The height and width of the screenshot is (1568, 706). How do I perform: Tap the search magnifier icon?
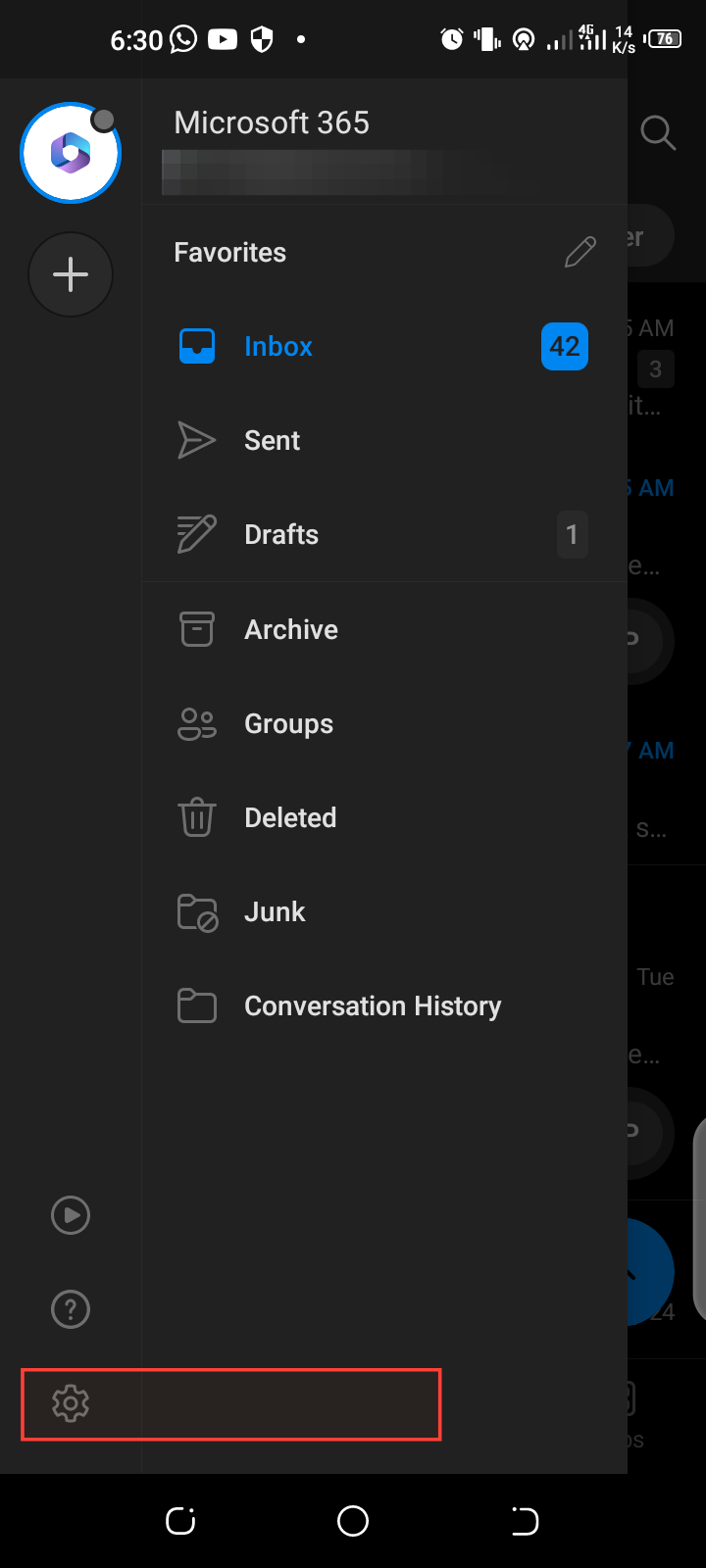658,132
